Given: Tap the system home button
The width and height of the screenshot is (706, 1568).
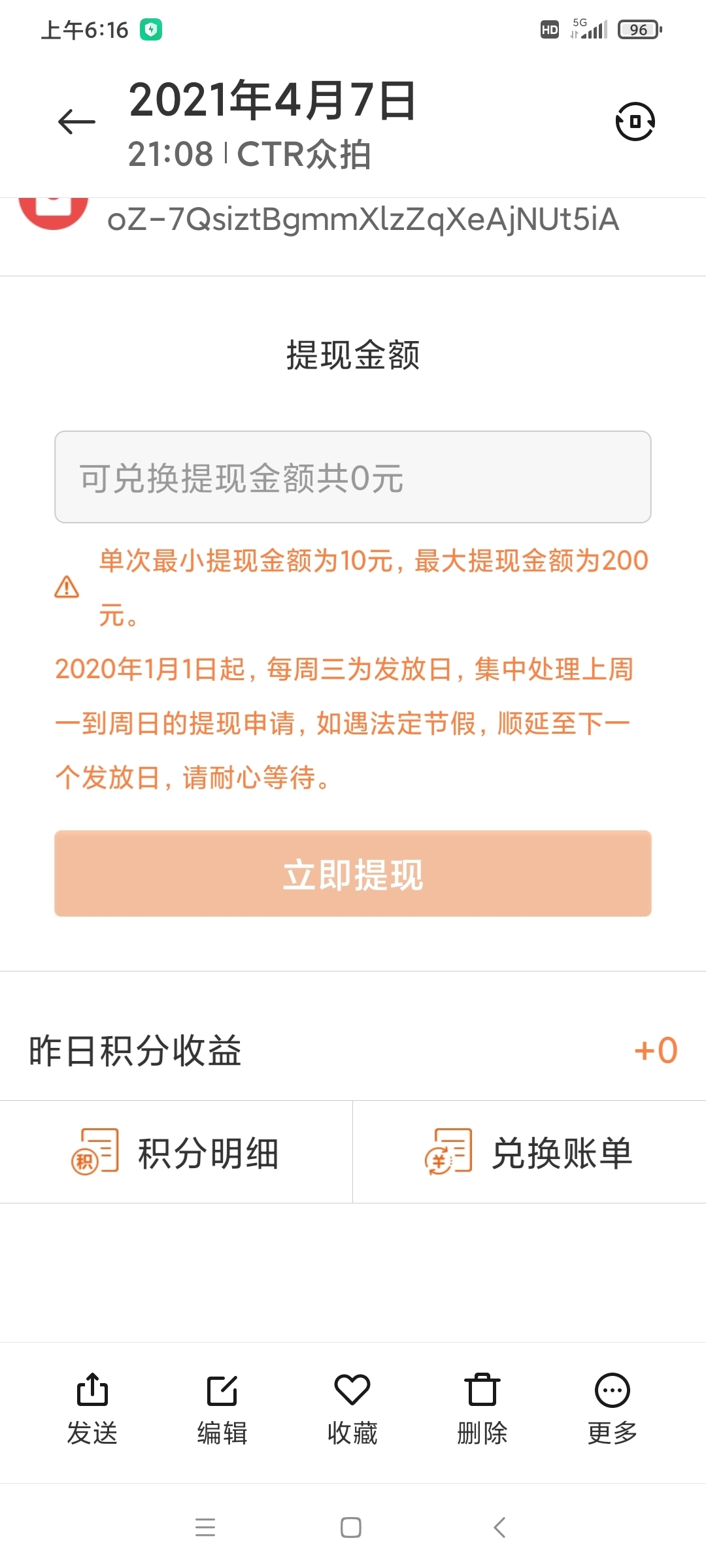Looking at the screenshot, I should pos(351,1527).
